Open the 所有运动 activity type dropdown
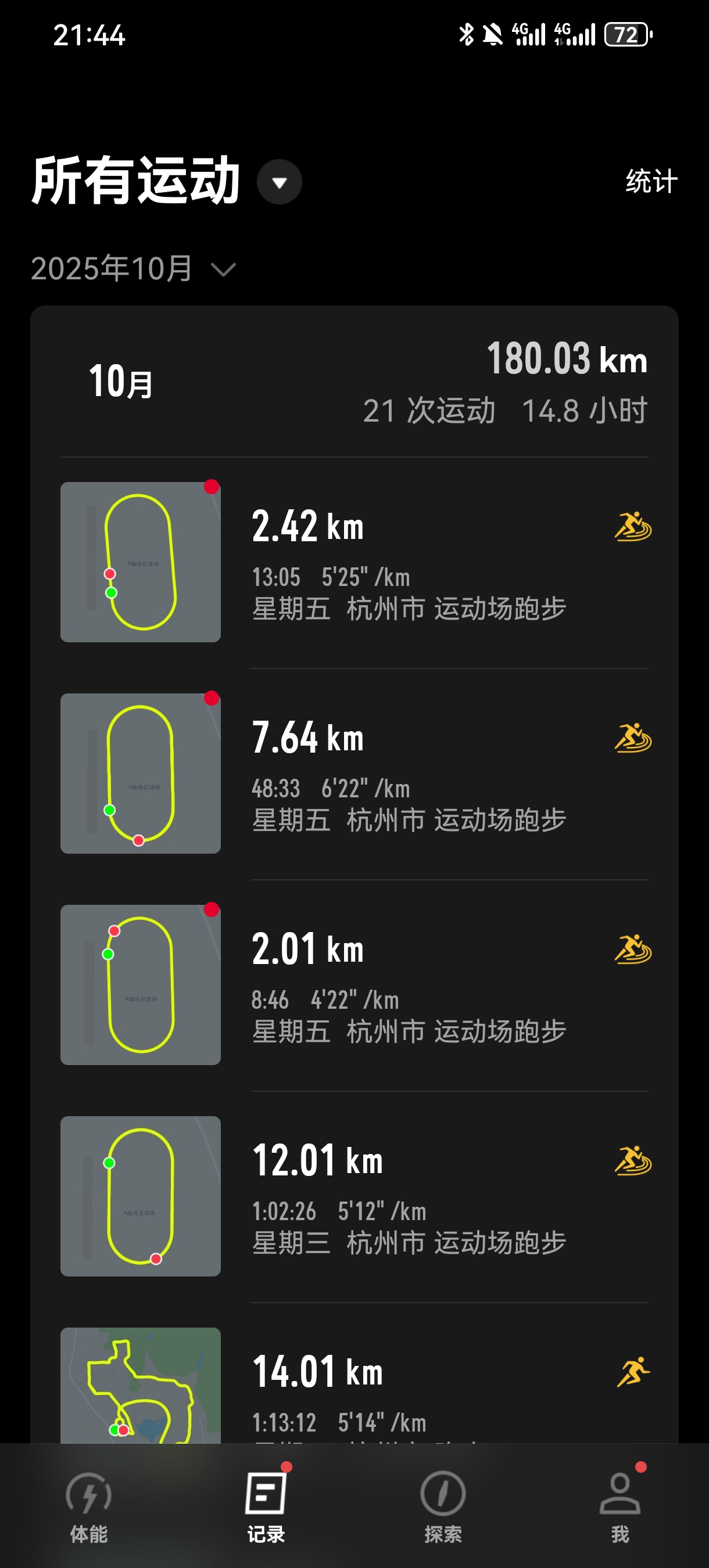Screen dimensions: 709x1568 coord(279,182)
